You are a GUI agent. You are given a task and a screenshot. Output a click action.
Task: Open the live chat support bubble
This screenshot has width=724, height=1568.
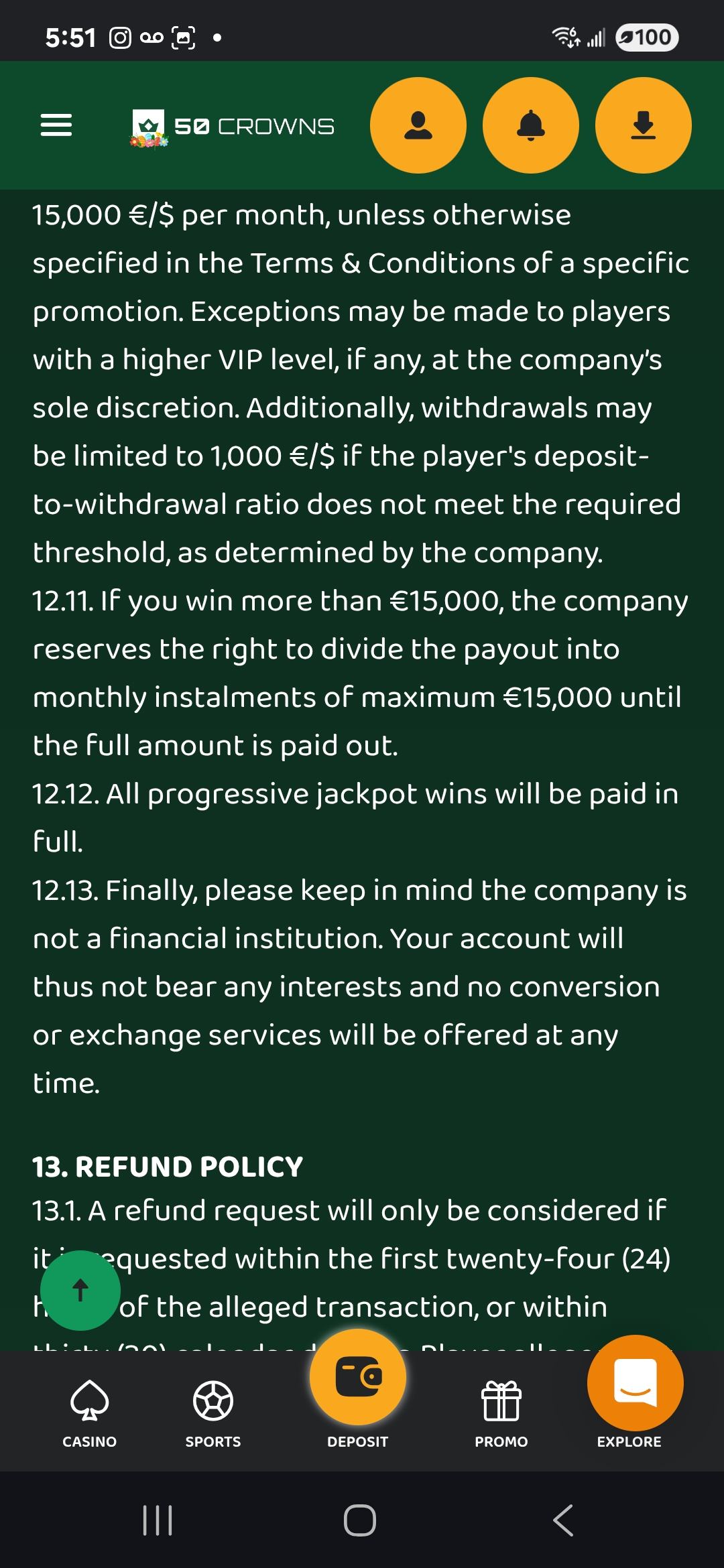[x=635, y=1382]
